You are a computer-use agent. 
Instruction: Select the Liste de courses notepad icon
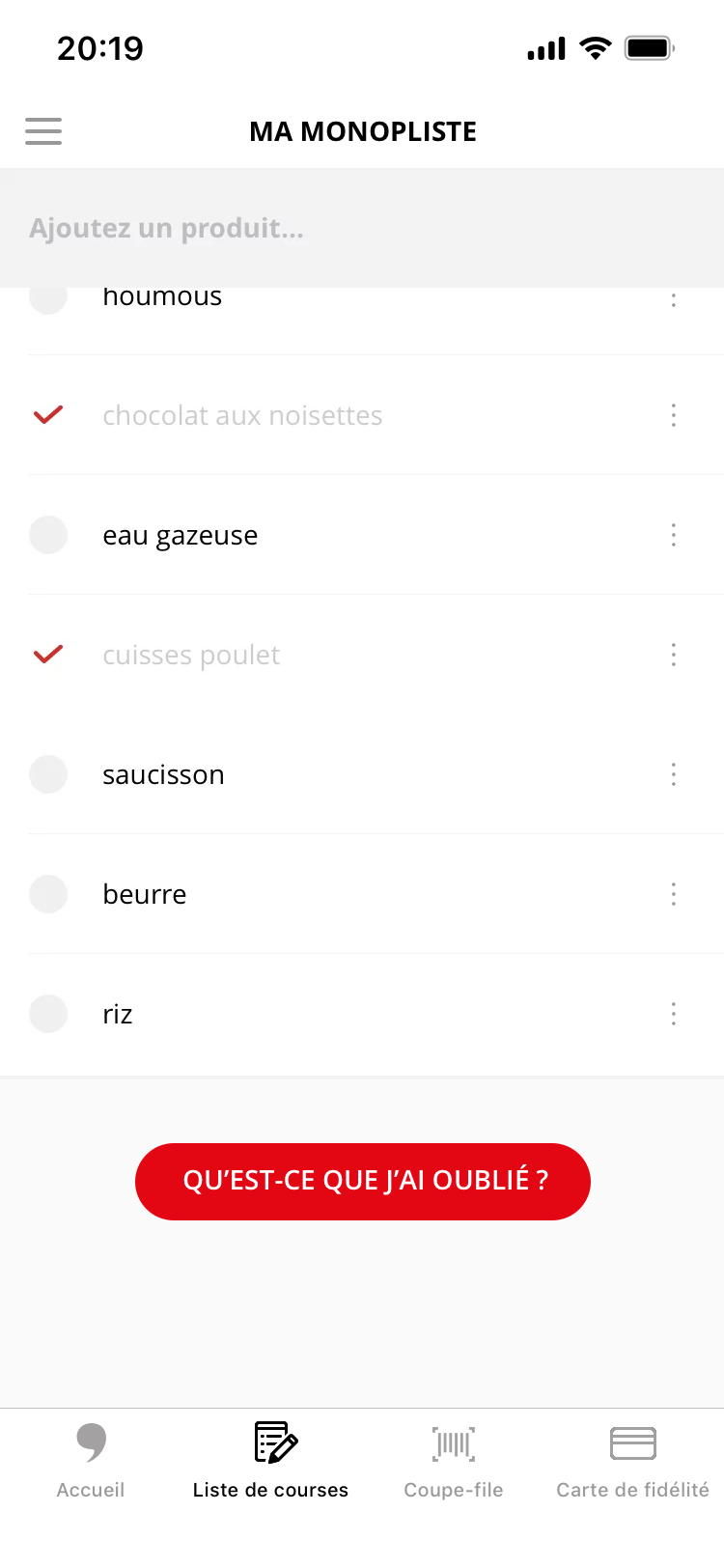[x=271, y=1442]
